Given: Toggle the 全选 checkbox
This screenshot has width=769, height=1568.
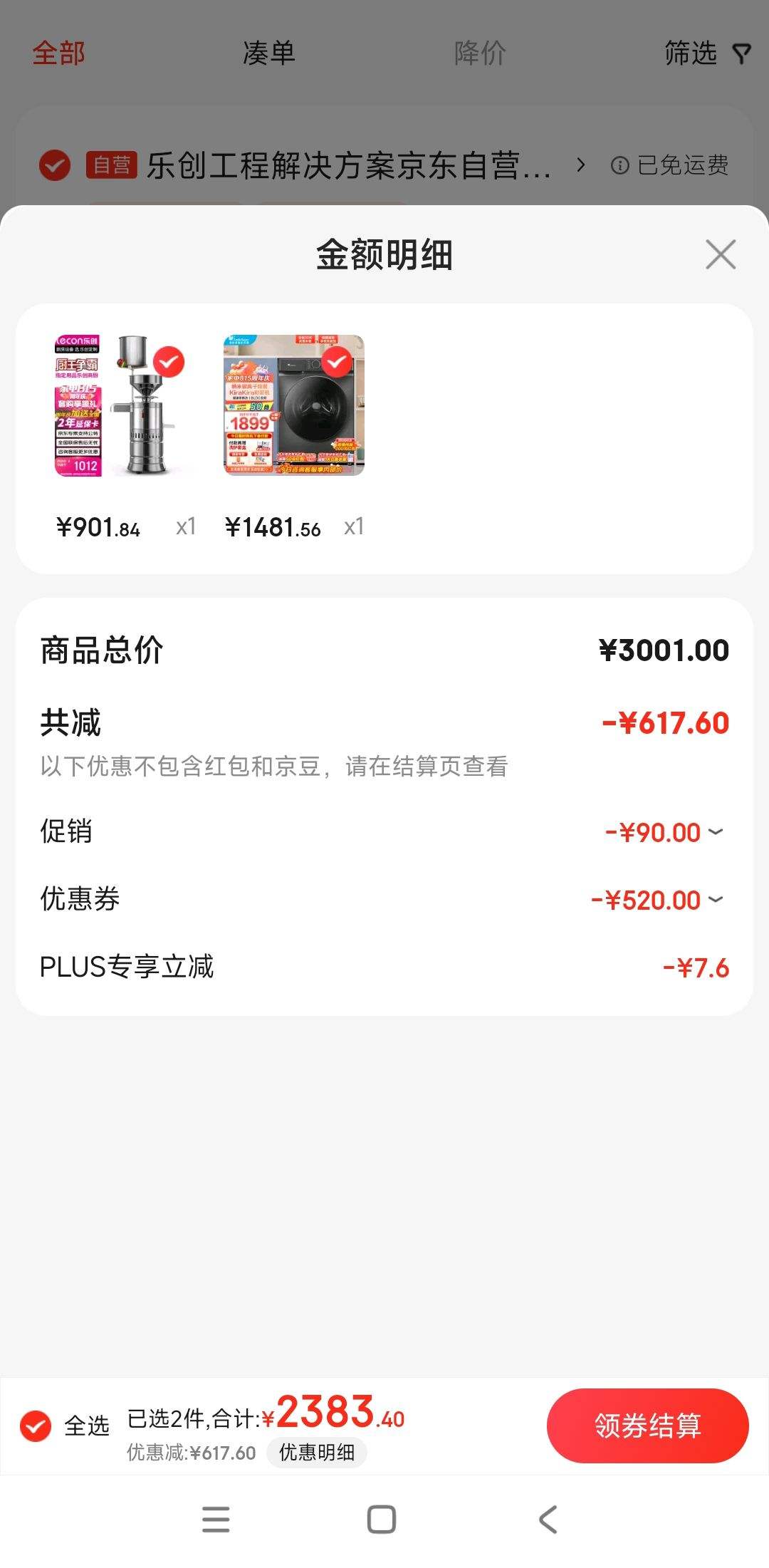Looking at the screenshot, I should [x=36, y=1426].
